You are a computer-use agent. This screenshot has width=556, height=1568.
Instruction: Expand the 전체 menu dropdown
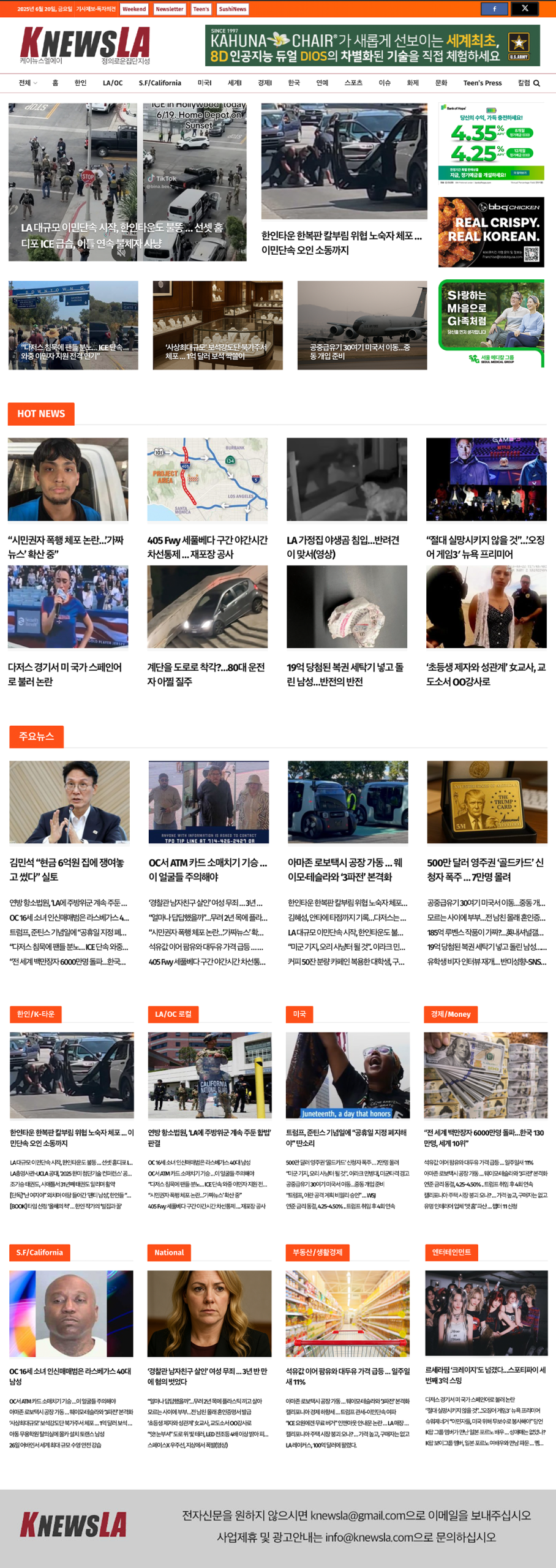tap(28, 83)
